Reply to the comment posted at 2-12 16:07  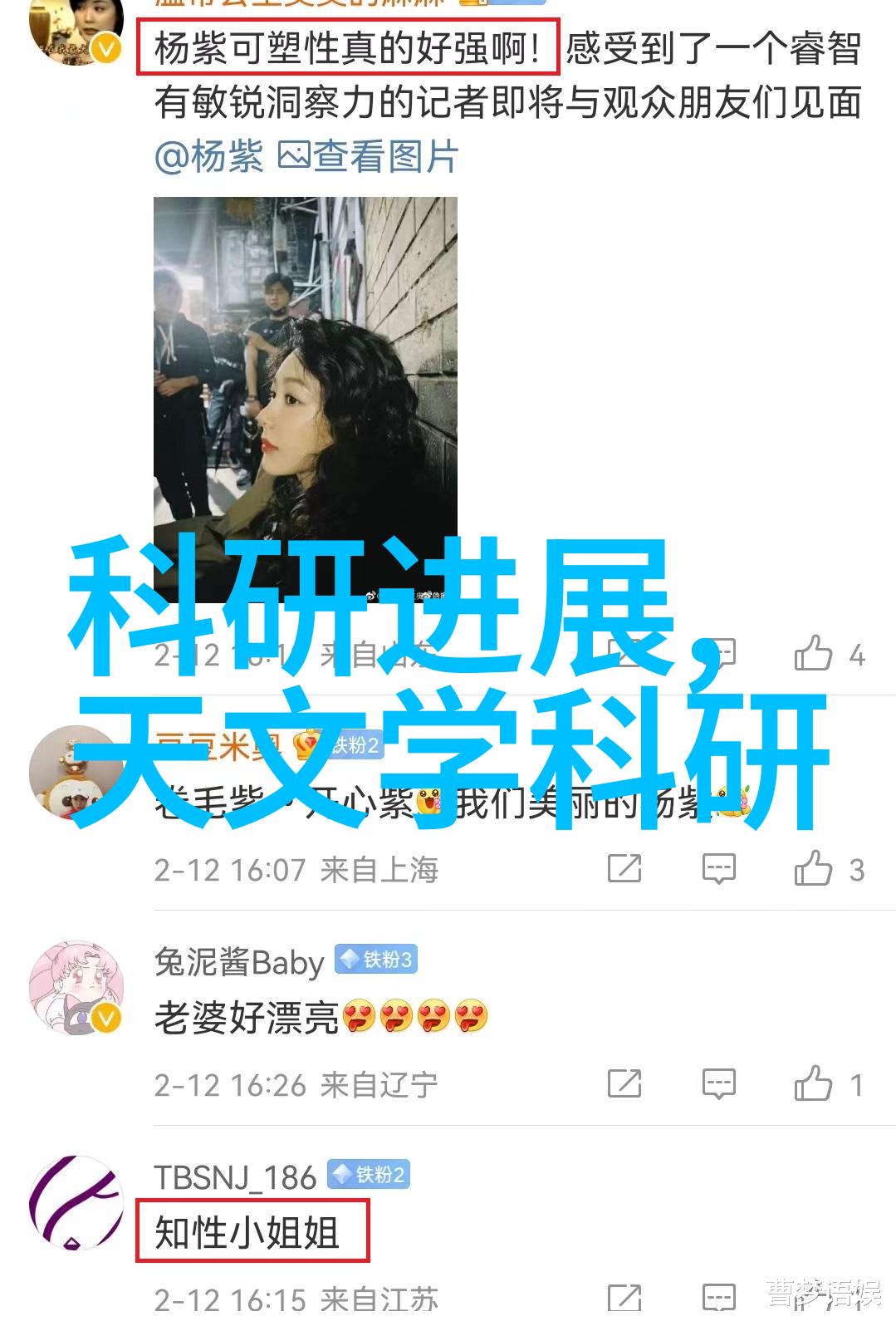tap(718, 868)
